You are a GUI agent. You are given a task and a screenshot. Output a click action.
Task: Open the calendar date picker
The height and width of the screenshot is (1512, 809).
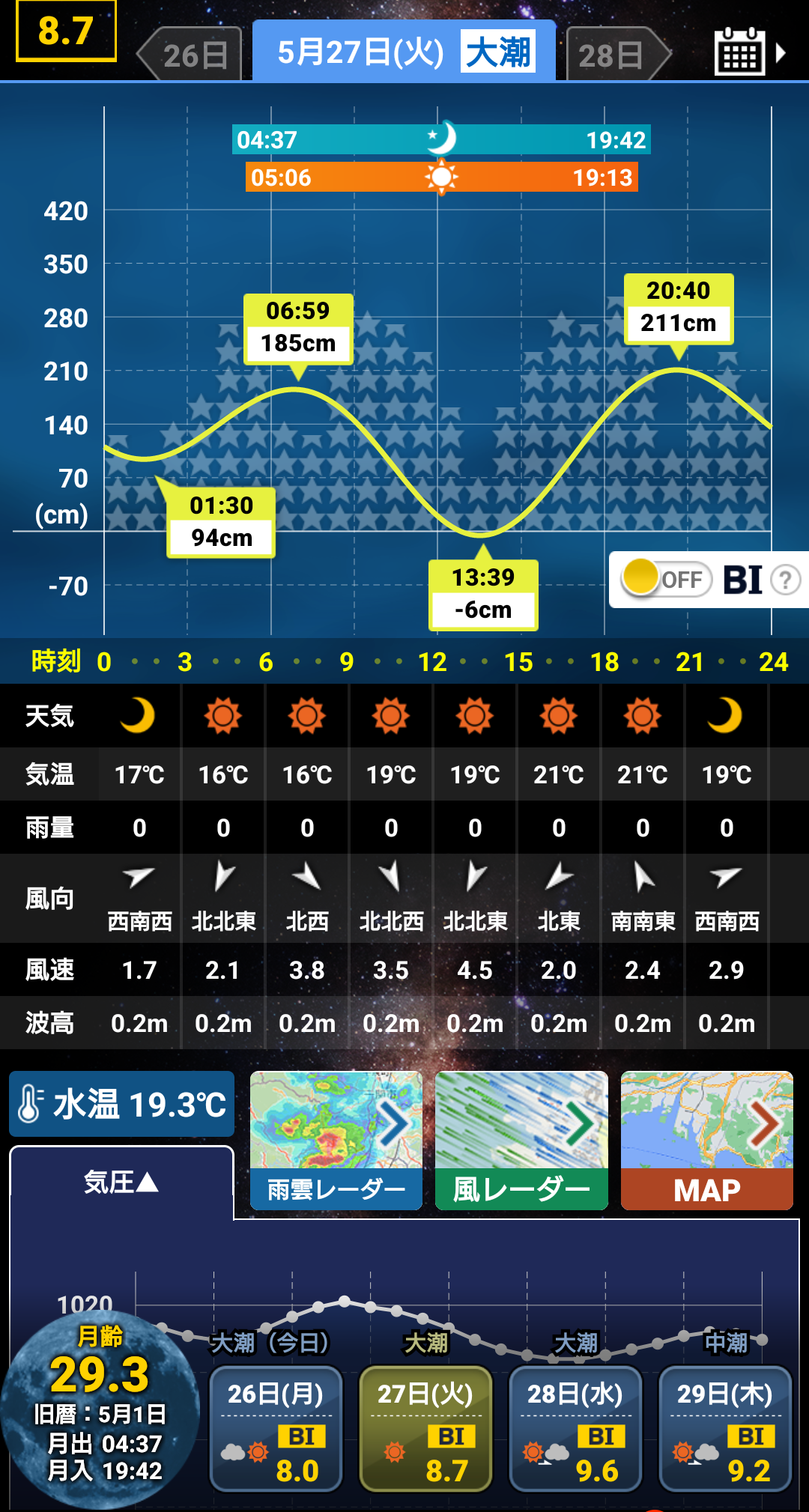[x=749, y=53]
